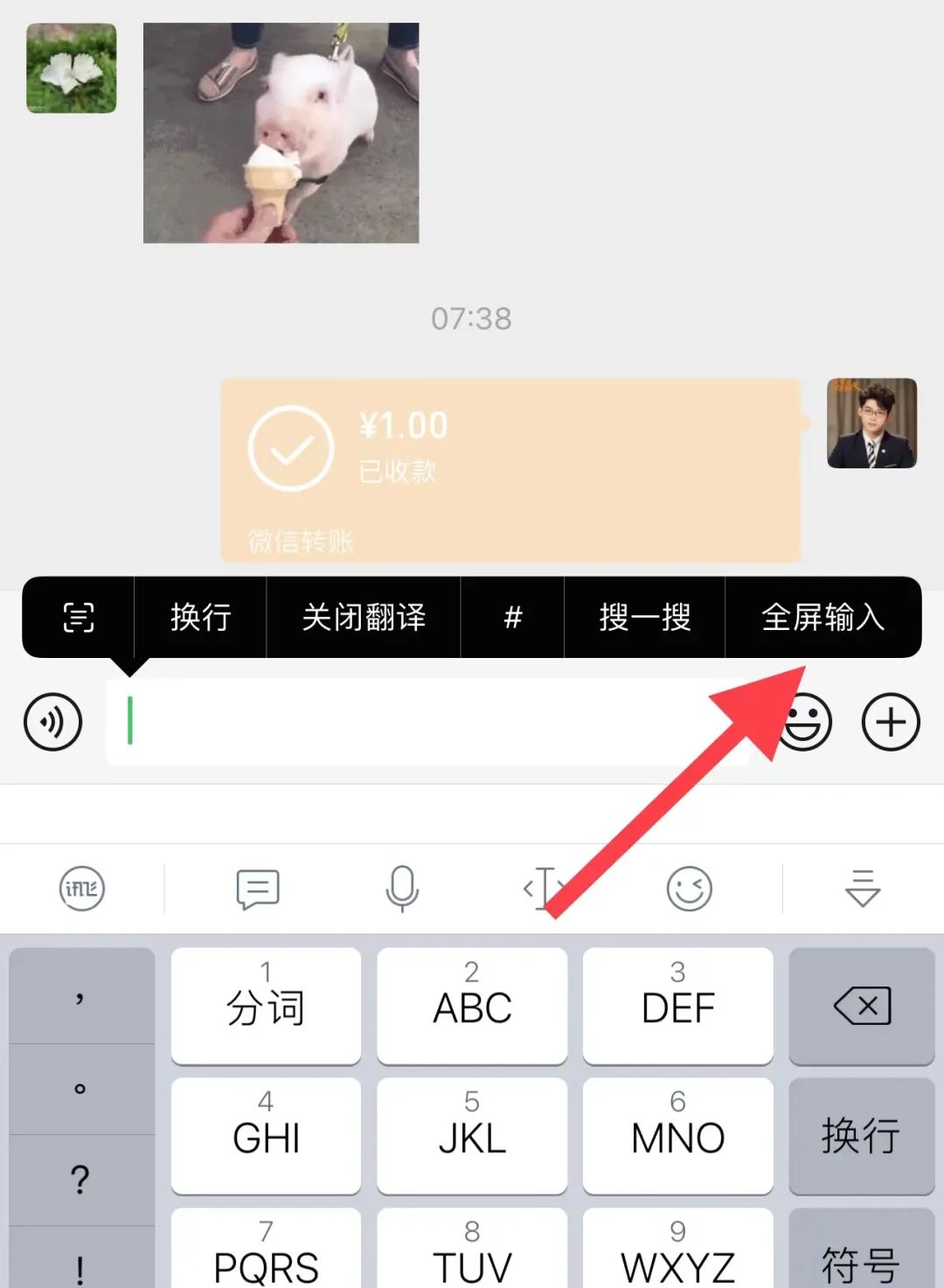Open the contact's ginkgo leaf avatar

click(x=71, y=68)
